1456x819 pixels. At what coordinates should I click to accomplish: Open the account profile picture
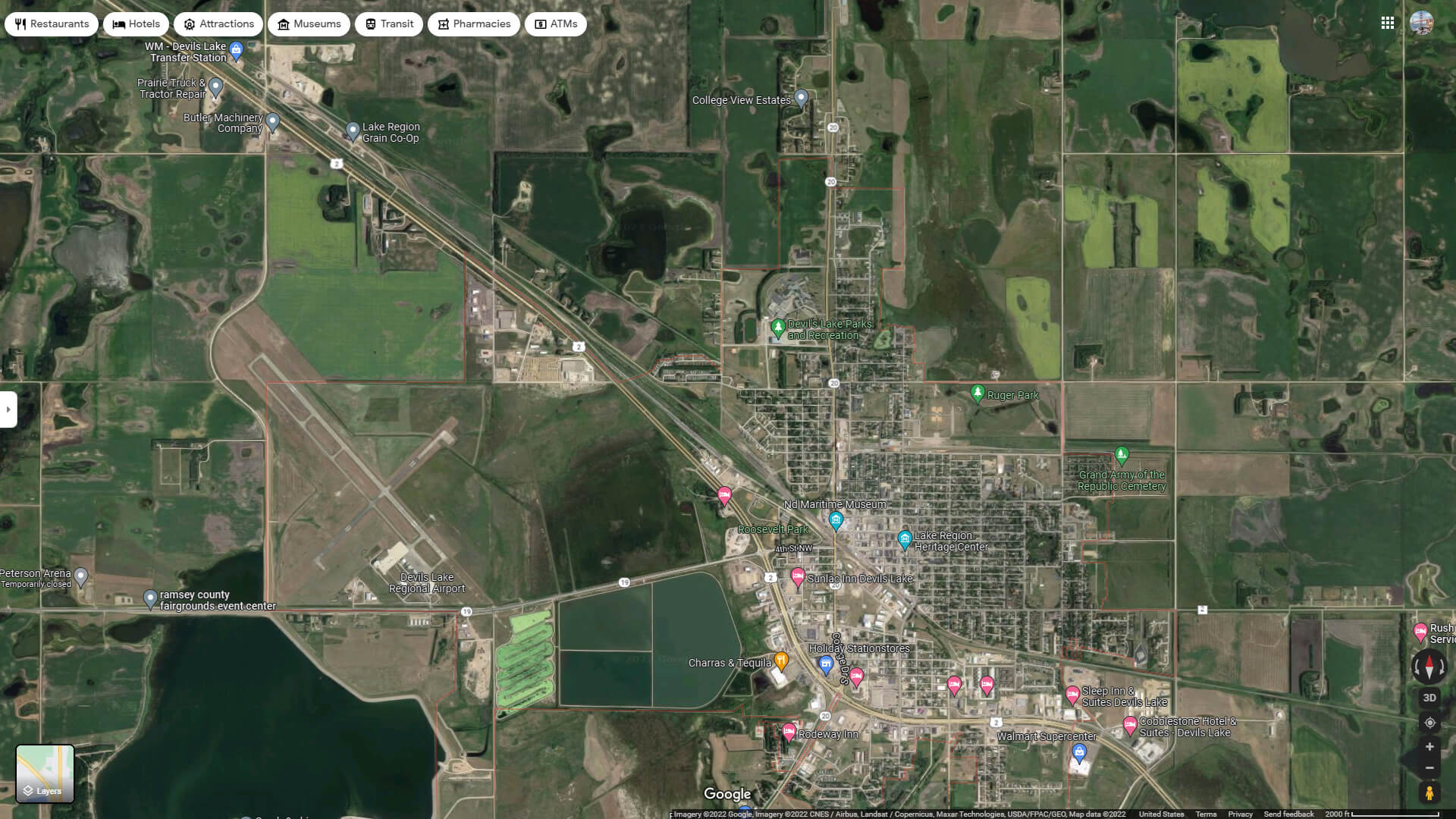point(1421,23)
